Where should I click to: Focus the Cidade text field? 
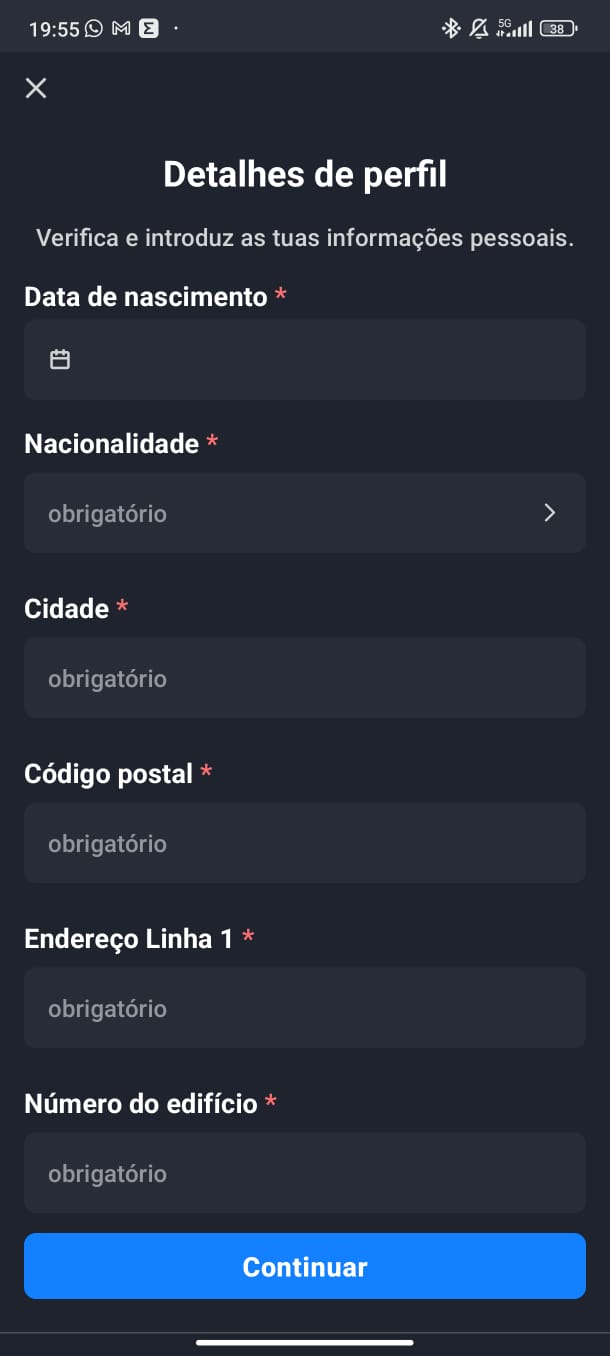304,678
